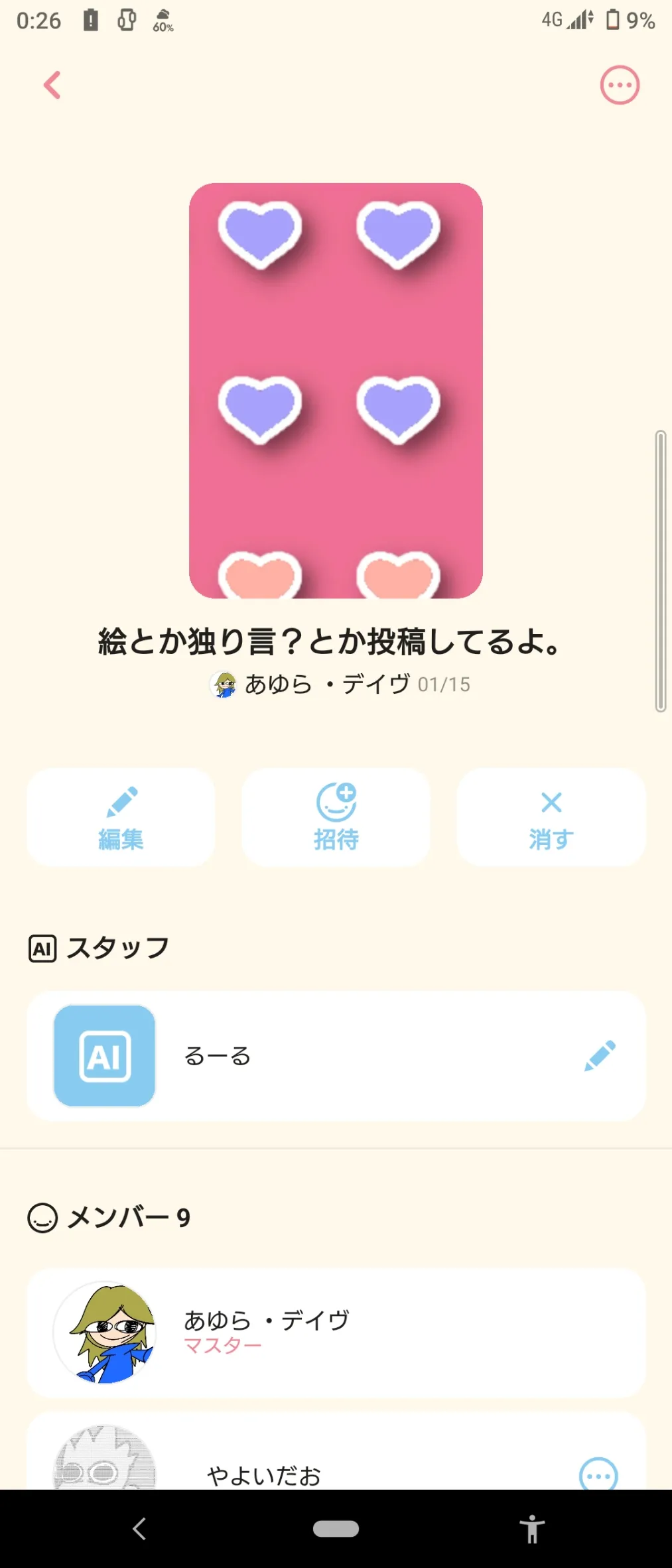Edit the るーる staff with pencil icon
The height and width of the screenshot is (1568, 672).
click(x=600, y=1055)
